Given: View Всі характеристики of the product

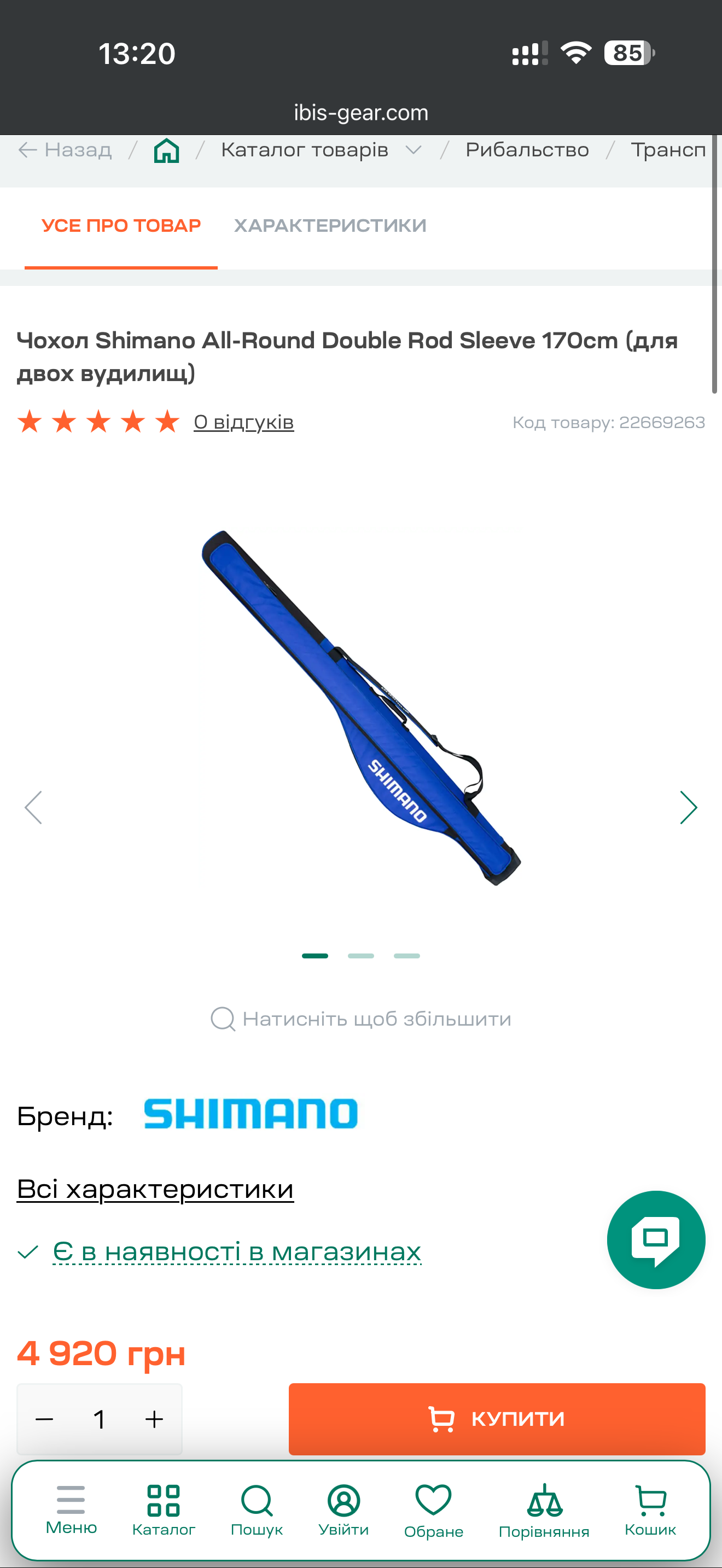Looking at the screenshot, I should click(155, 1189).
